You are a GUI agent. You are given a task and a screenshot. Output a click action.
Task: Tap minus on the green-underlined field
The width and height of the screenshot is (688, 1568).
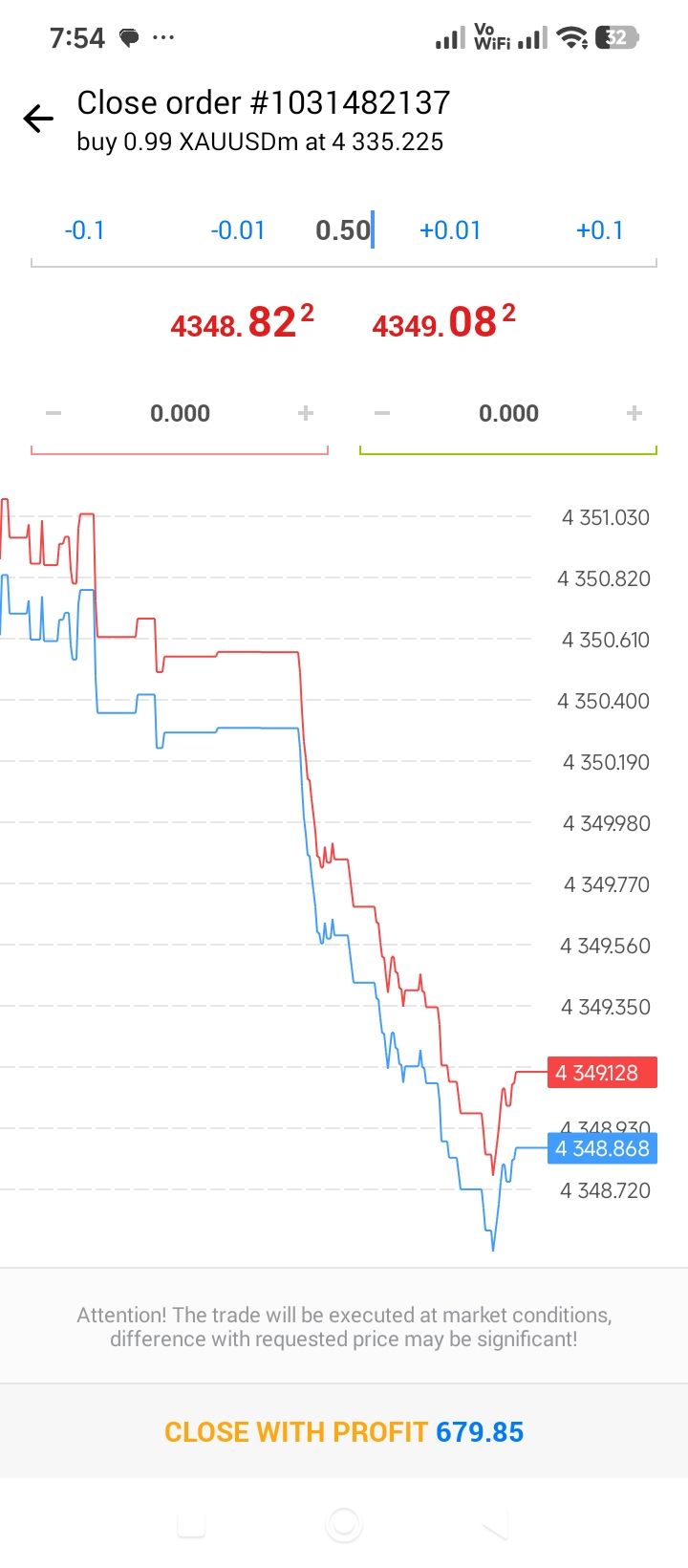[x=382, y=413]
